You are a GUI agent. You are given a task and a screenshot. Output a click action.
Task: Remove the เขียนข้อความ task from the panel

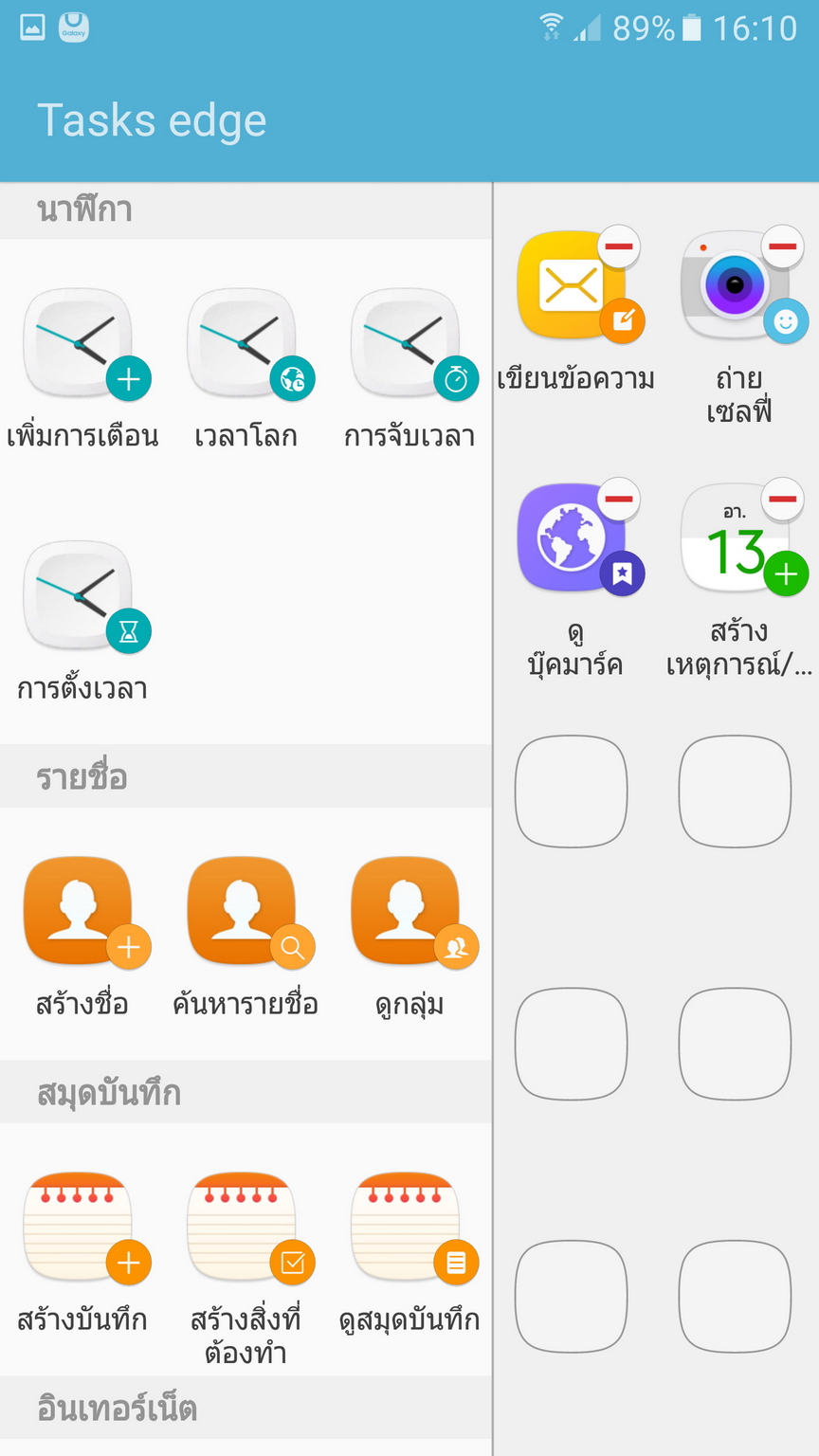coord(619,247)
